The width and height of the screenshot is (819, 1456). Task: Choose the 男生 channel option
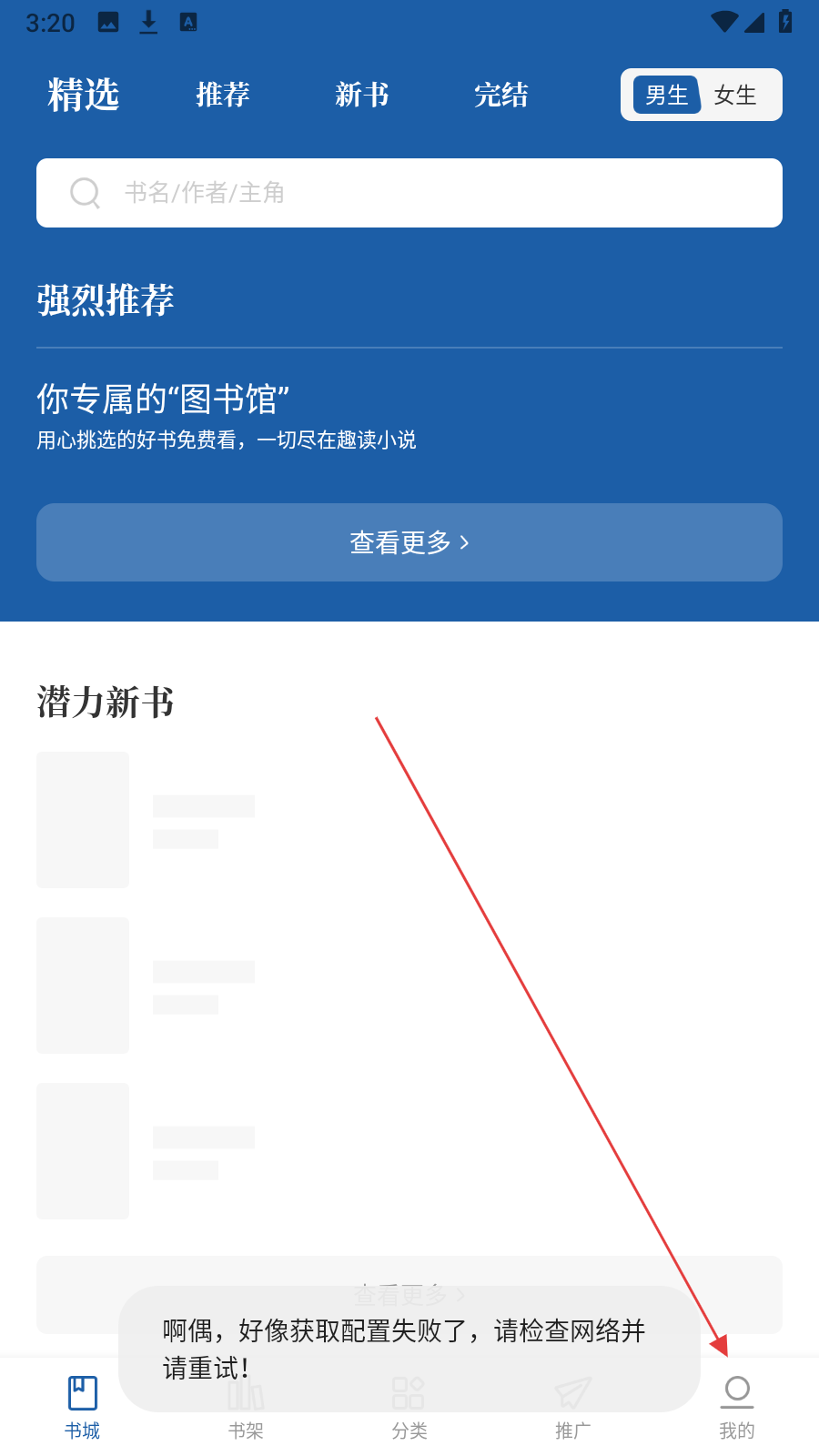pos(666,95)
